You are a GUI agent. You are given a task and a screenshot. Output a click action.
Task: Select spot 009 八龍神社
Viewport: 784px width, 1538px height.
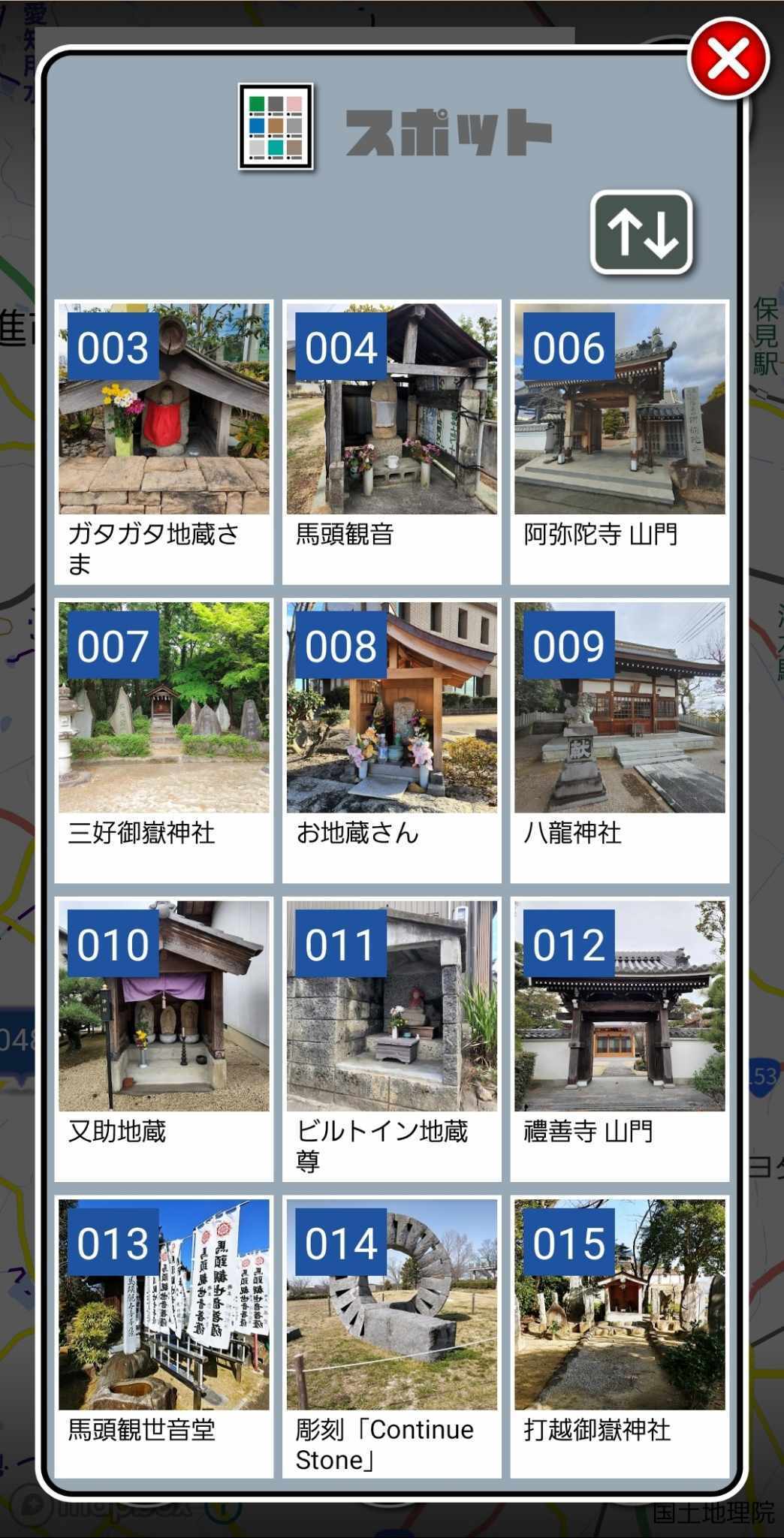[620, 740]
